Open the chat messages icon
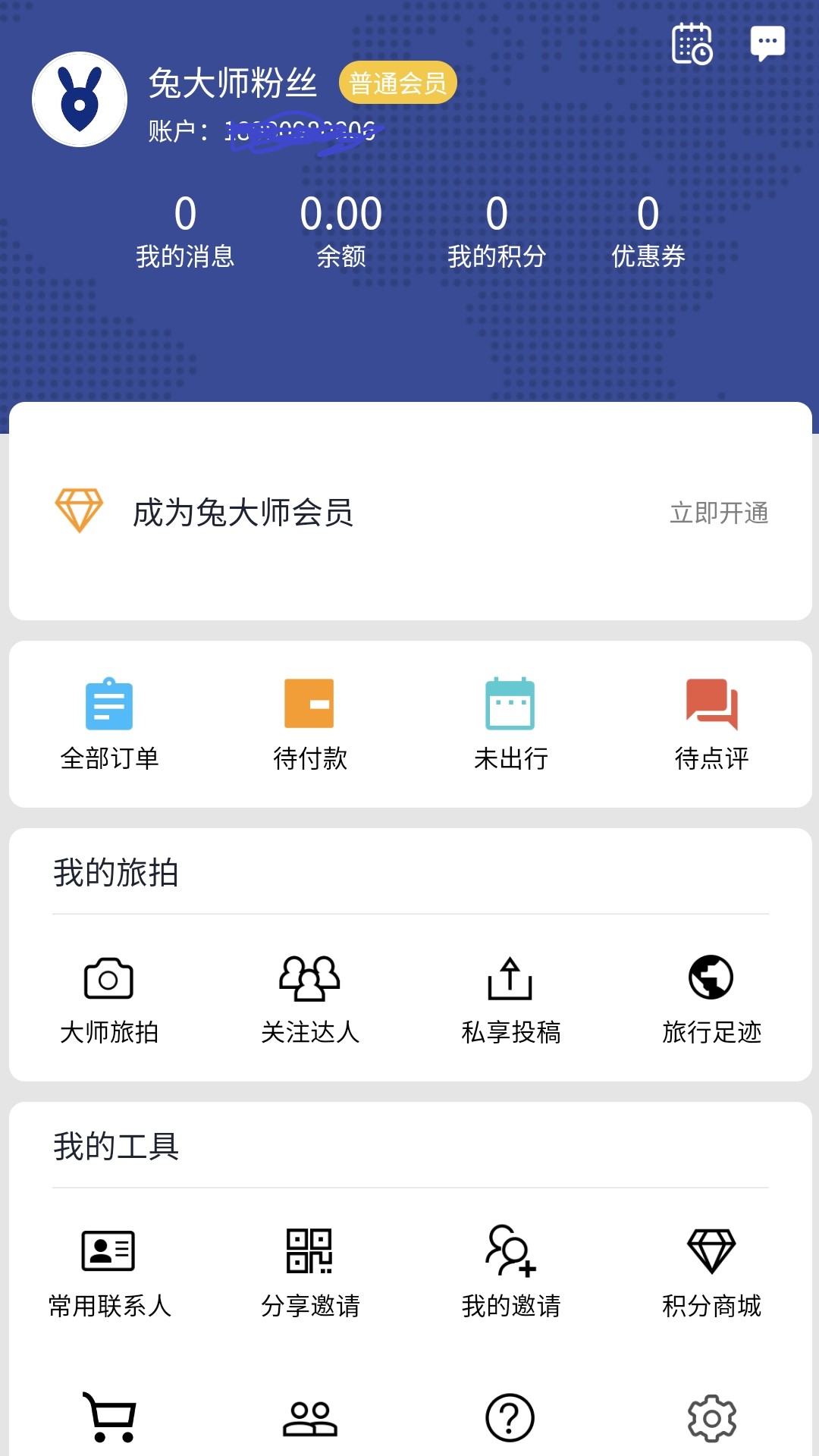This screenshot has width=819, height=1456. (767, 43)
